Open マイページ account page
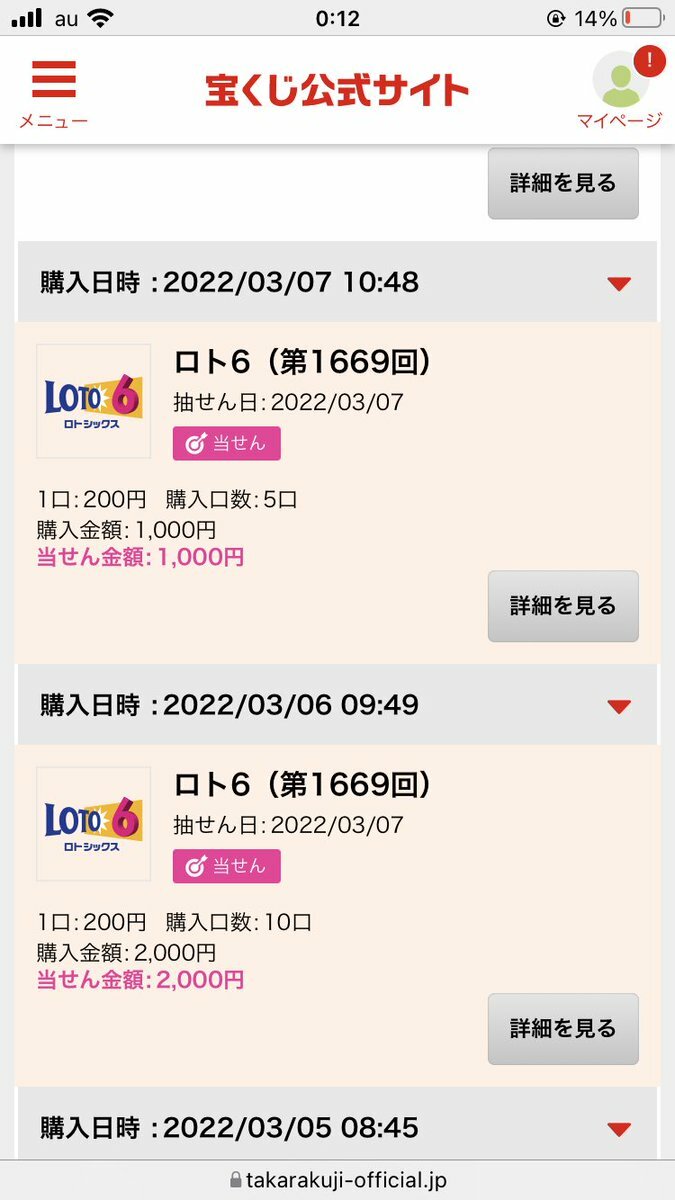675x1200 pixels. coord(619,90)
